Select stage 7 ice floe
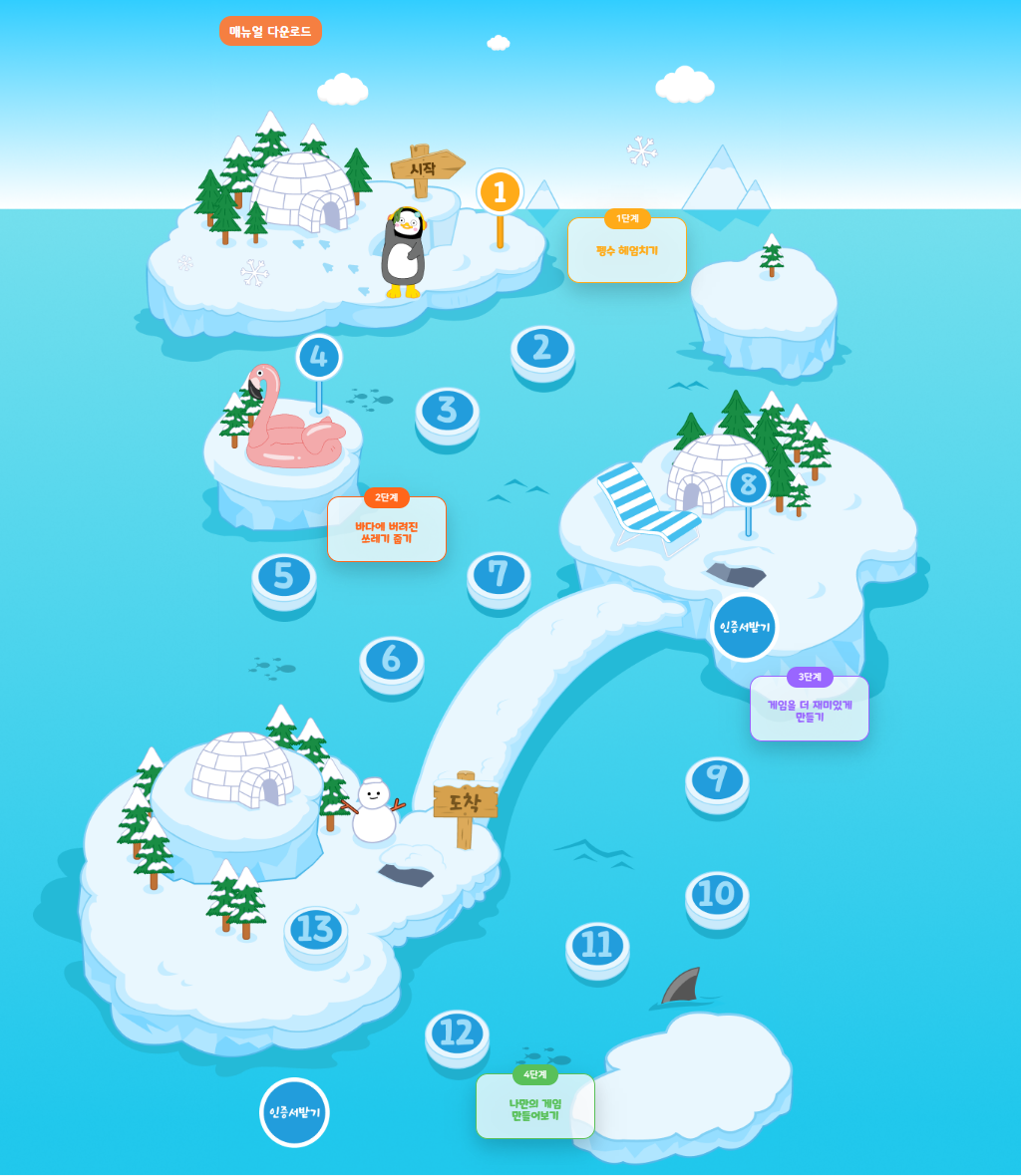The image size is (1021, 1176). click(x=499, y=575)
